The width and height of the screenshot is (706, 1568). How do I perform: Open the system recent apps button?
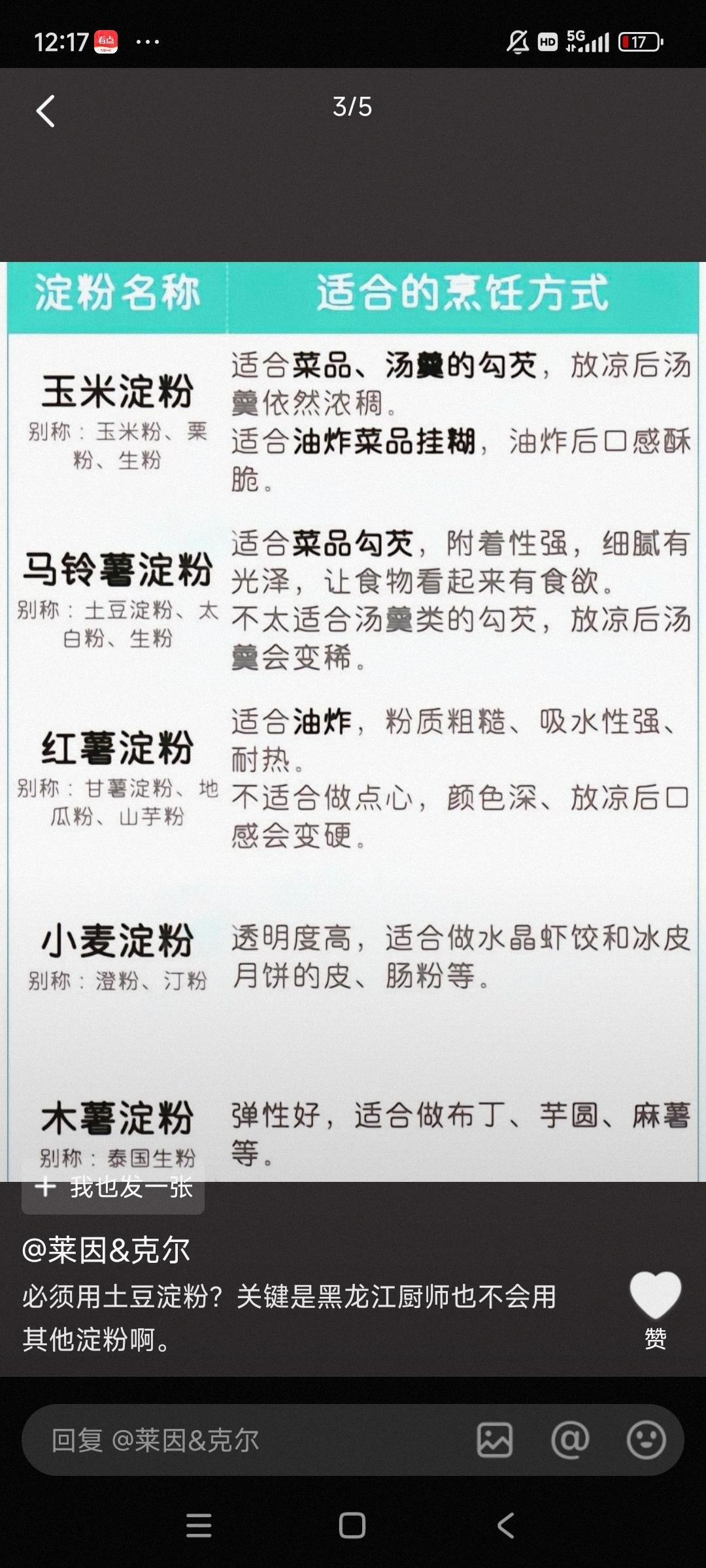click(199, 1526)
